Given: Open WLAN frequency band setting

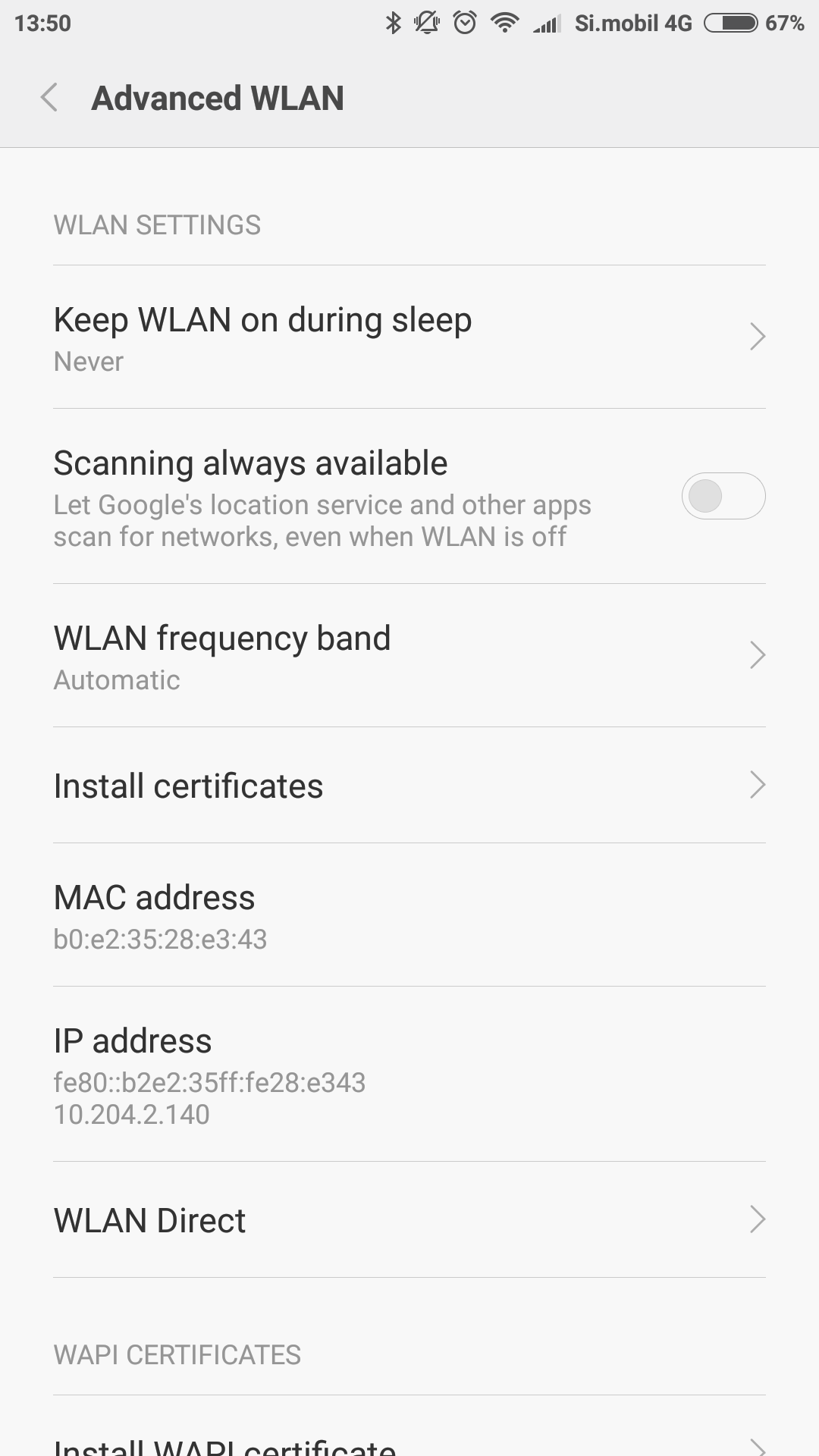Looking at the screenshot, I should tap(409, 656).
